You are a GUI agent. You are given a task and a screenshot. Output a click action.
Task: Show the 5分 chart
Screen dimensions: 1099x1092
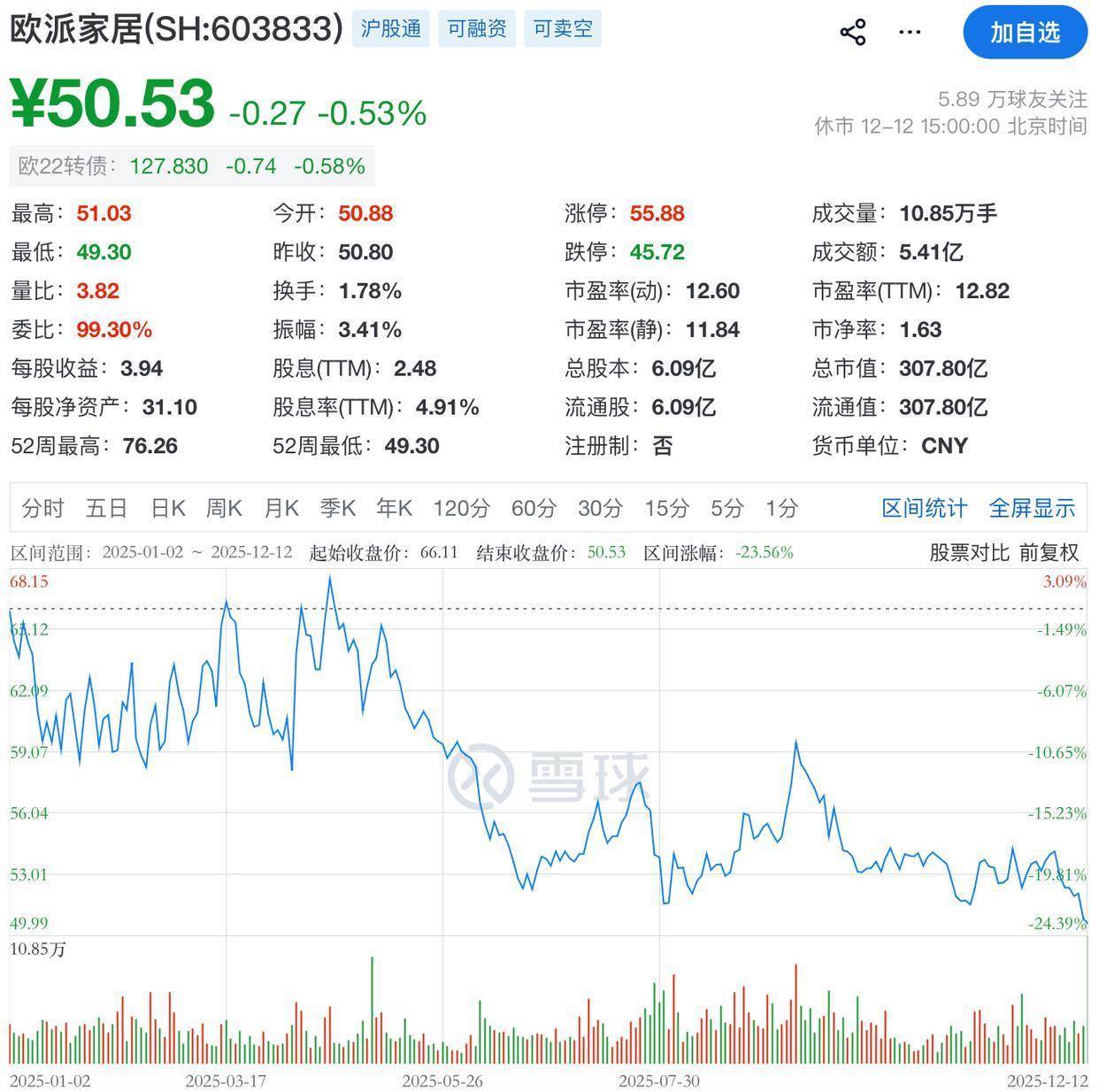pos(727,508)
